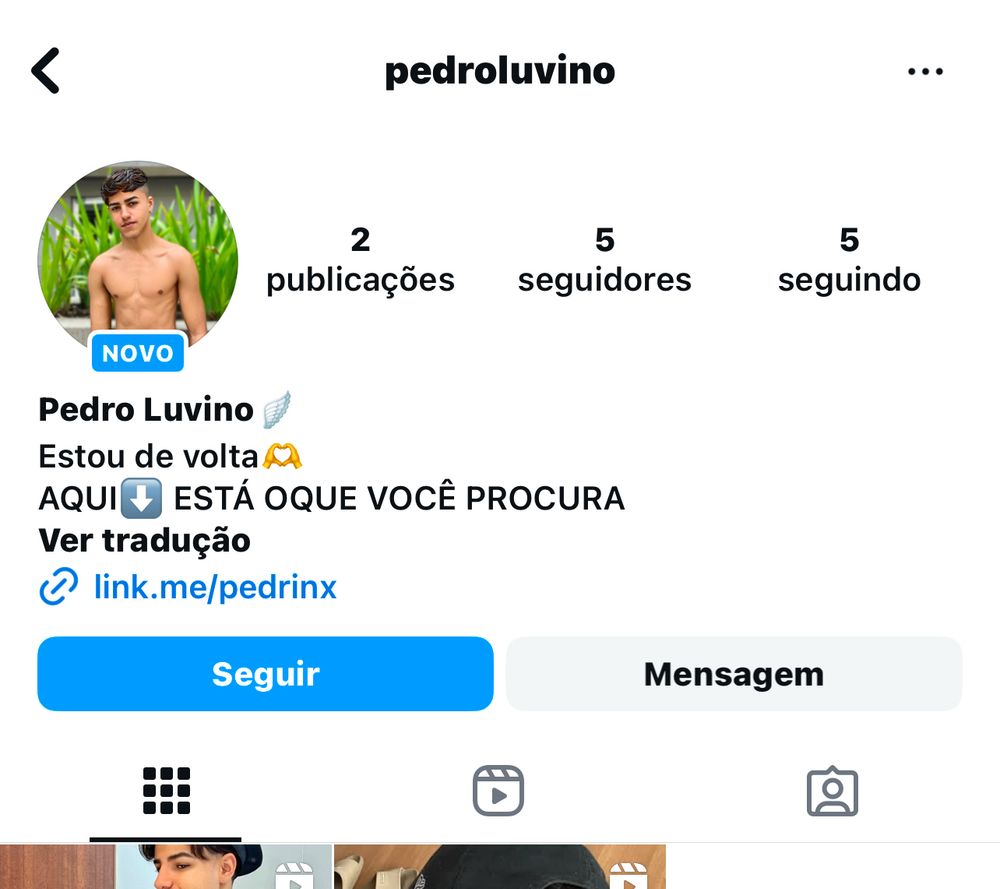The image size is (1000, 889).
Task: Go back using the top-left arrow
Action: pyautogui.click(x=45, y=71)
